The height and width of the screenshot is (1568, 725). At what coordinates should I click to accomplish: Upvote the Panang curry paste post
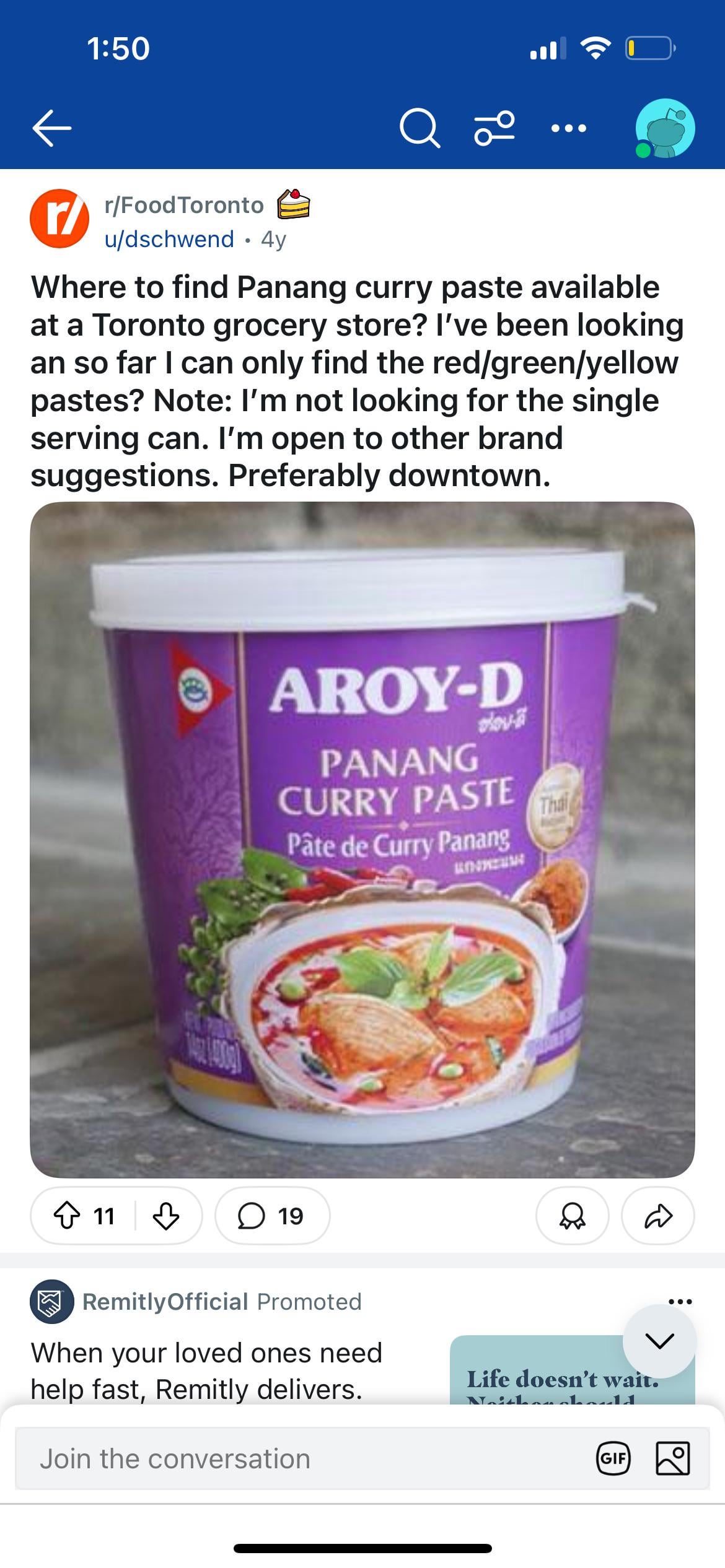[67, 1216]
